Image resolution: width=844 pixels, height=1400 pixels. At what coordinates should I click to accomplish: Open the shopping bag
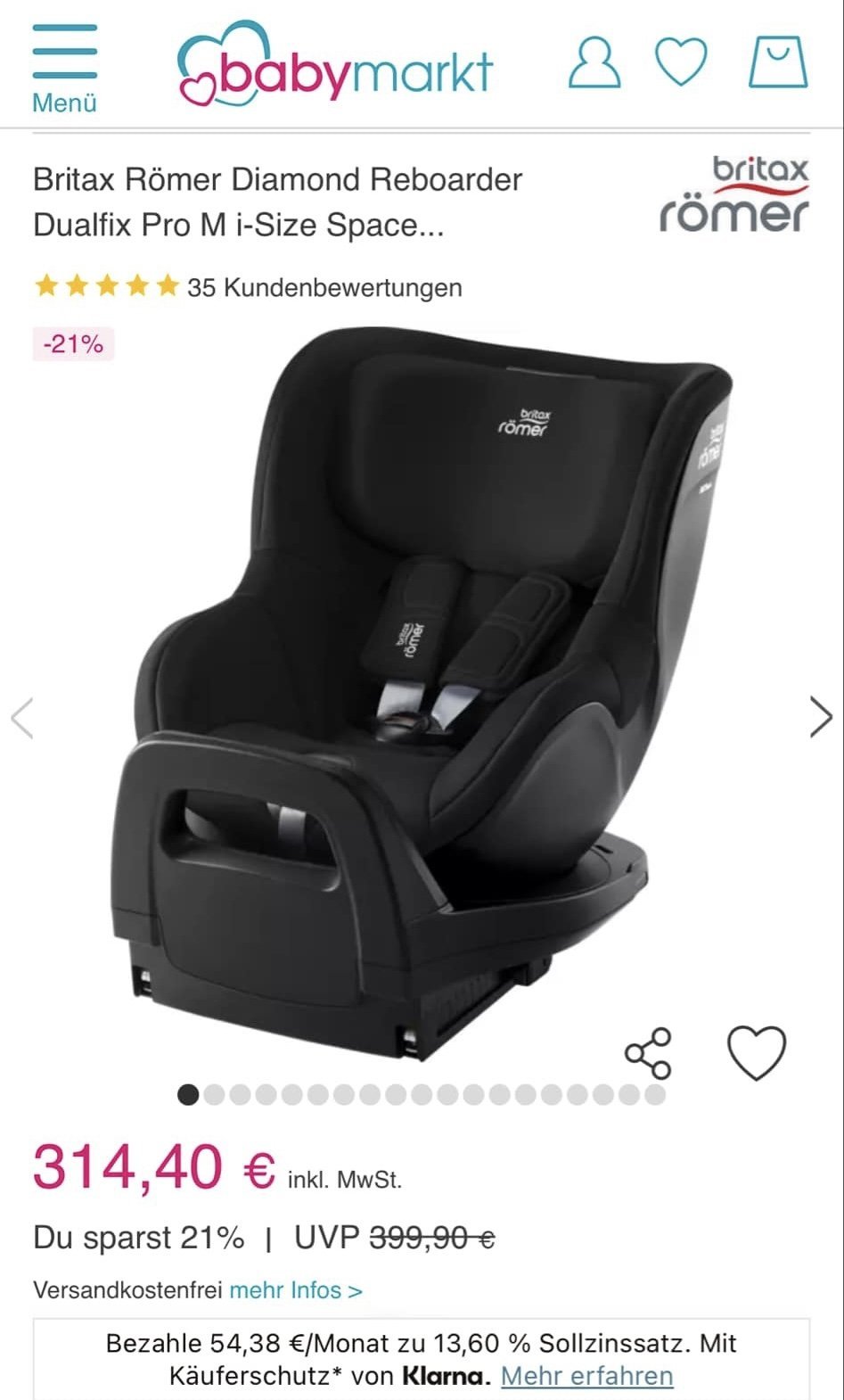tap(777, 62)
